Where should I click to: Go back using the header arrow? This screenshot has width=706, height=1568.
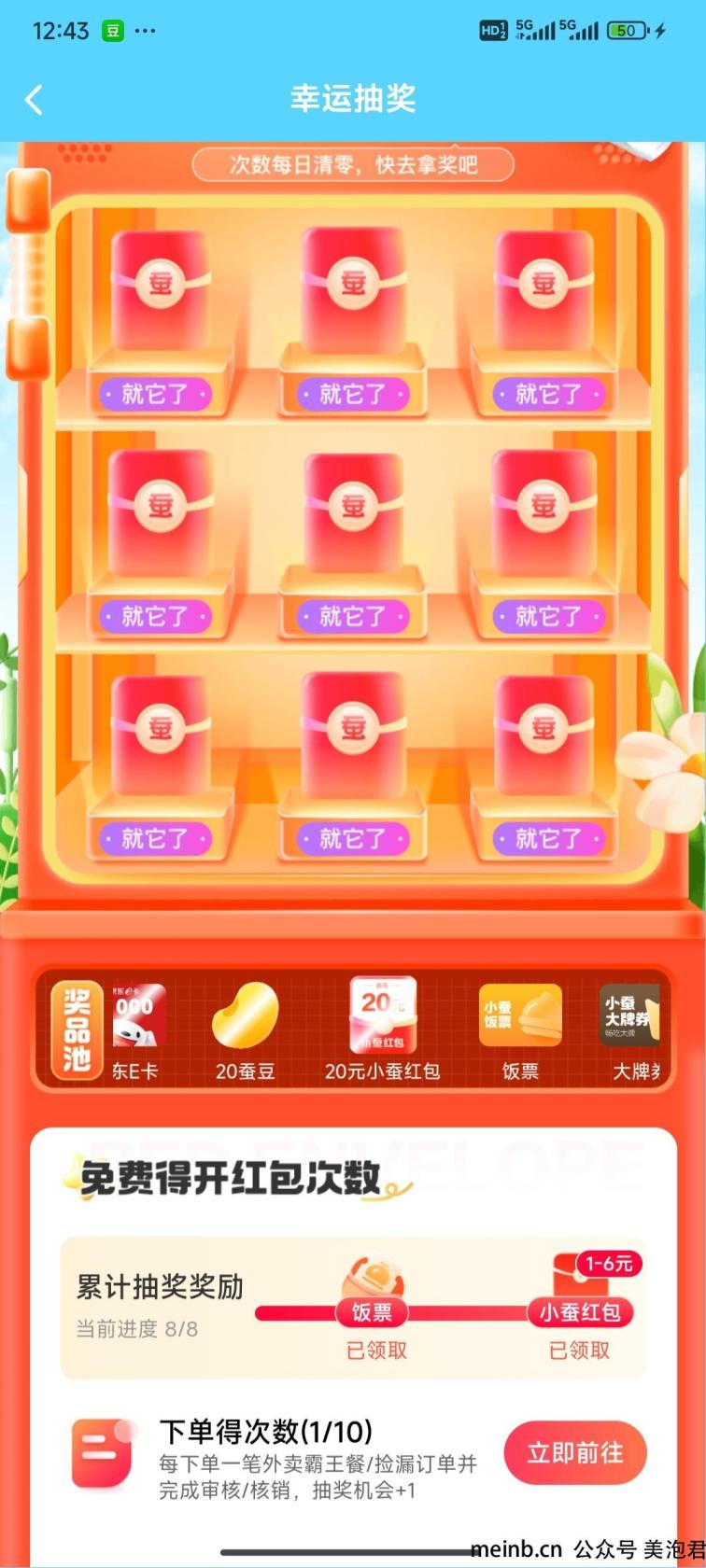(35, 99)
